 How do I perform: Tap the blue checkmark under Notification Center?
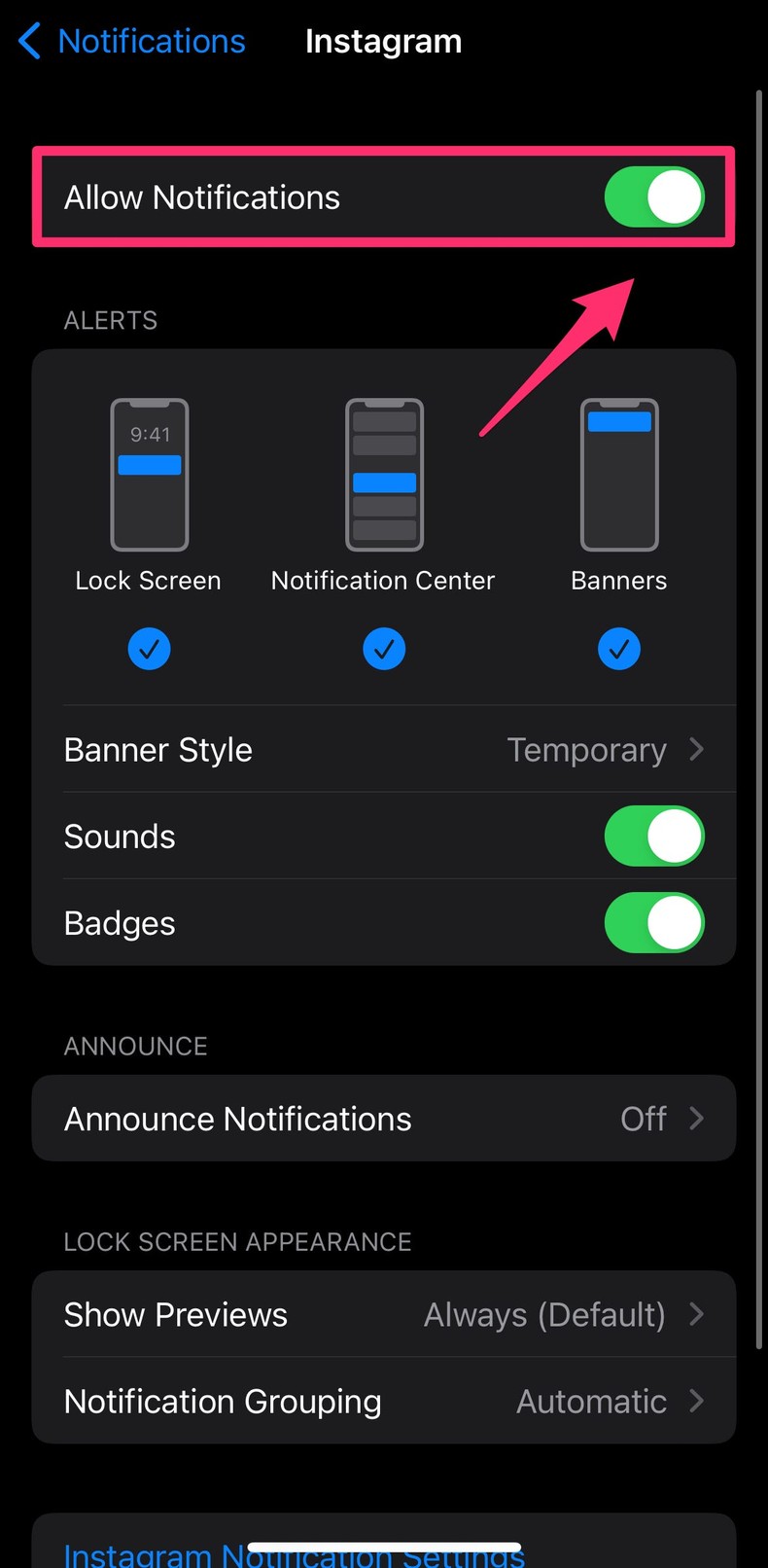coord(384,648)
